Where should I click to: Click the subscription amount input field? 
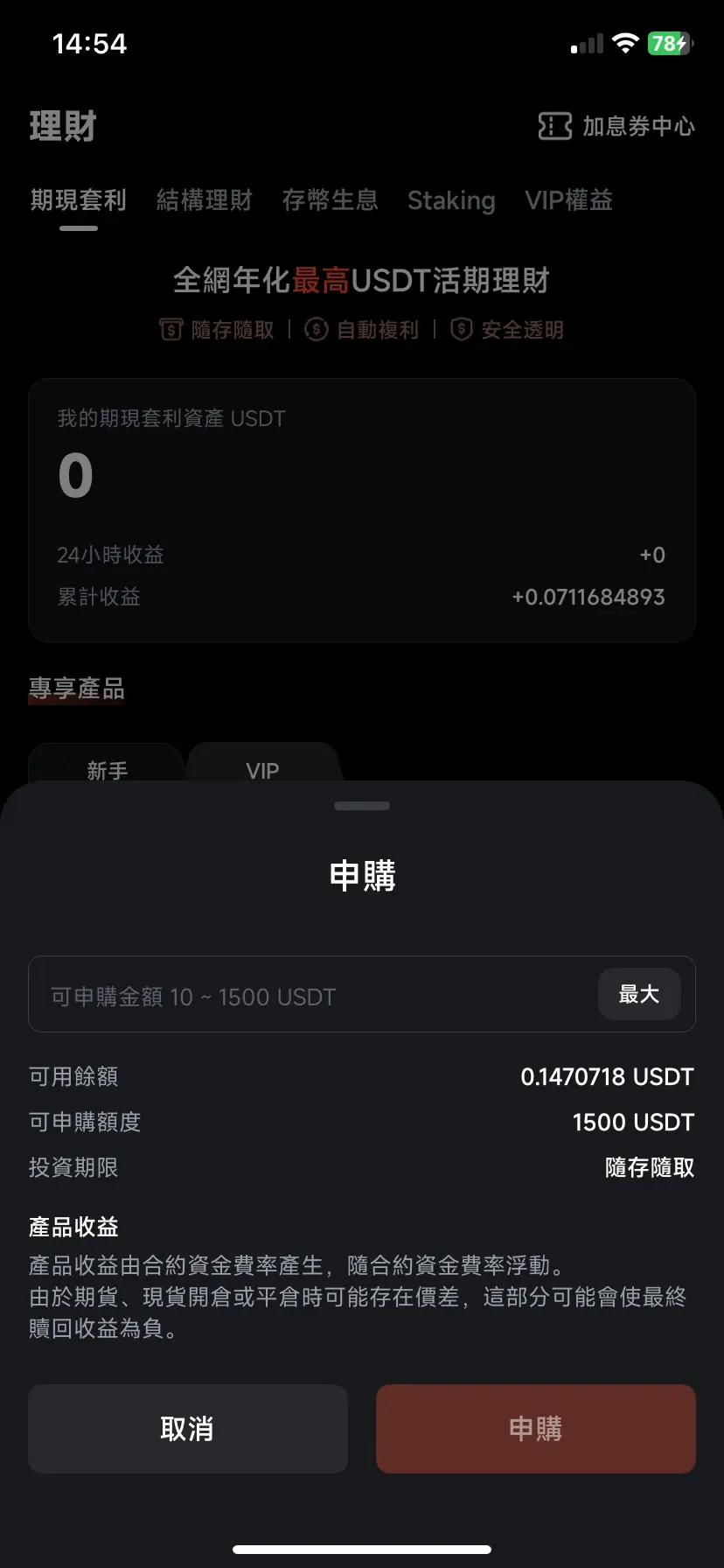[x=306, y=995]
